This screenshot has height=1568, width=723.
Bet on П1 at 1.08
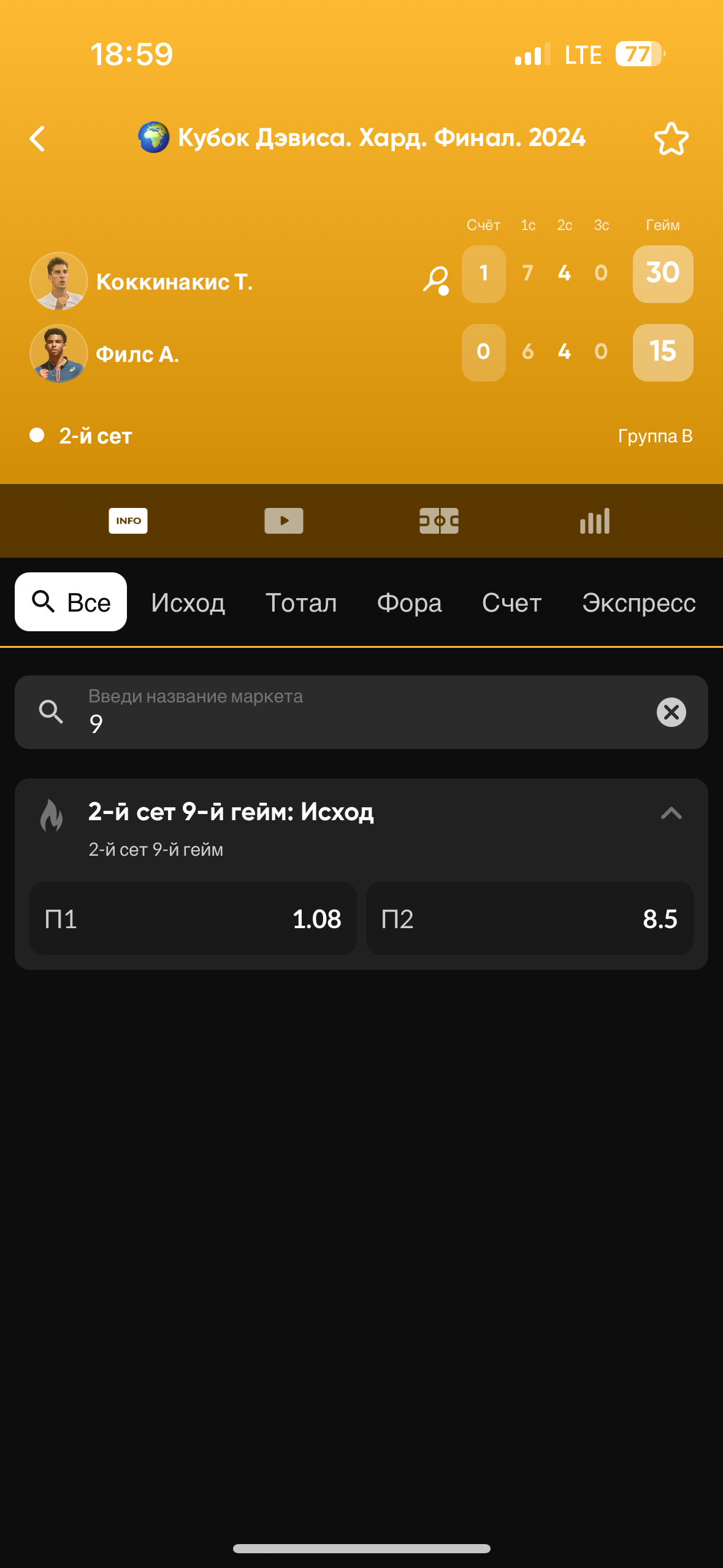click(193, 918)
